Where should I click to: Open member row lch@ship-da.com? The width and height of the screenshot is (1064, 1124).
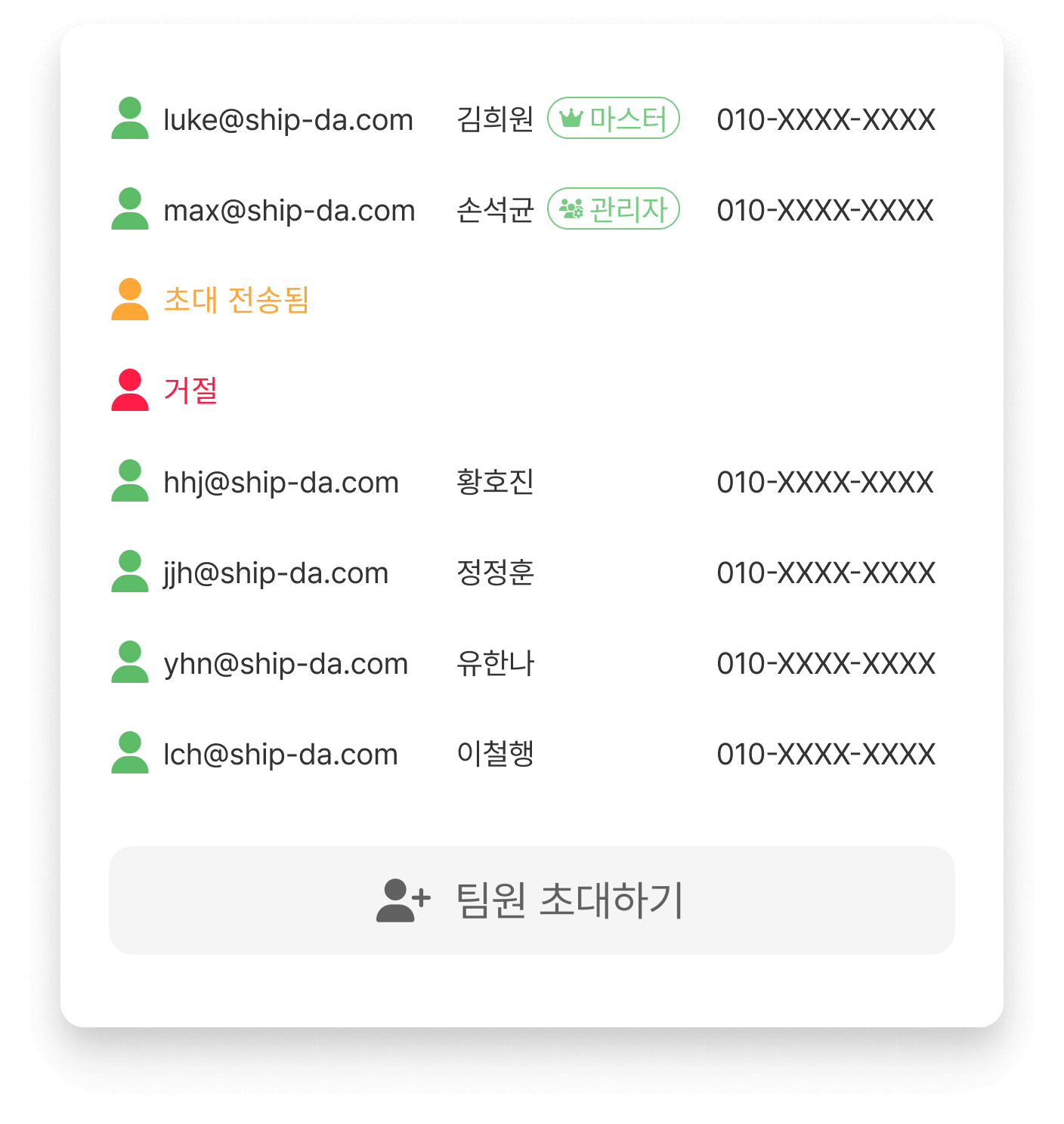280,754
